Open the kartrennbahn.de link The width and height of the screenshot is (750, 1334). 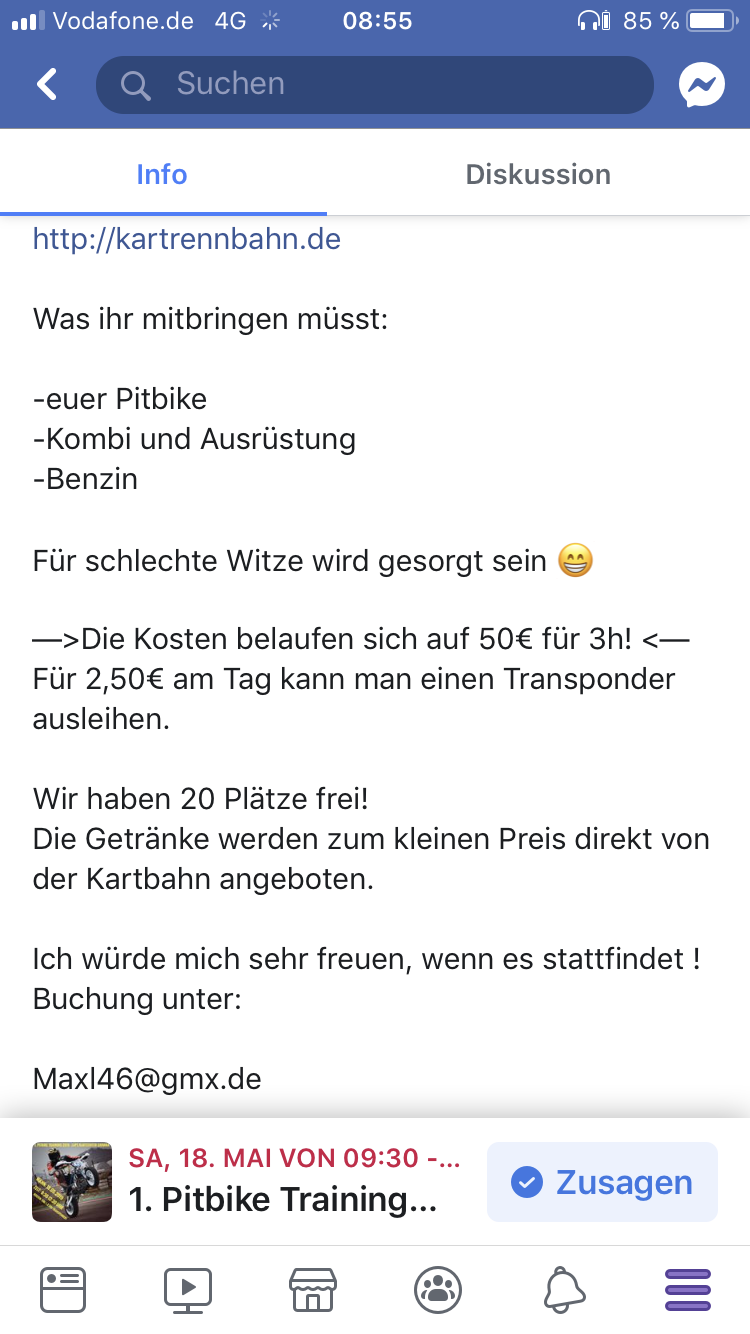187,240
